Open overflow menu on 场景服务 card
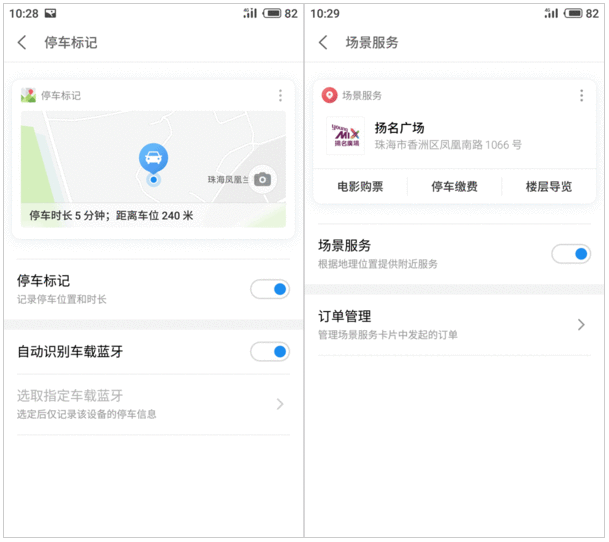The width and height of the screenshot is (609, 542). point(581,96)
